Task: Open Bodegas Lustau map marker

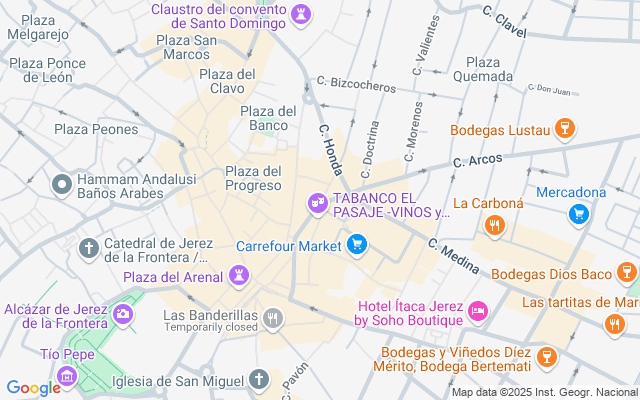Action: 565,128
